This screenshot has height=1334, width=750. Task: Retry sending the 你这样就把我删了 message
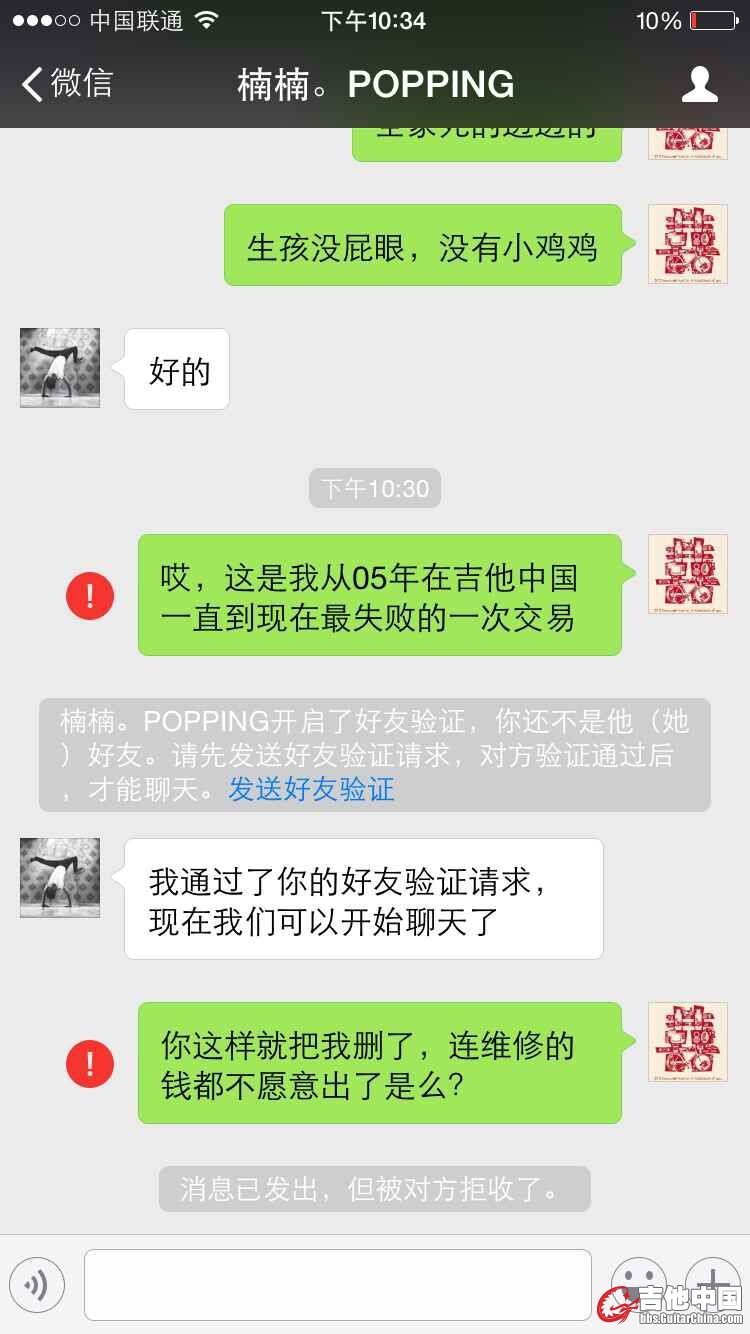[x=90, y=1063]
